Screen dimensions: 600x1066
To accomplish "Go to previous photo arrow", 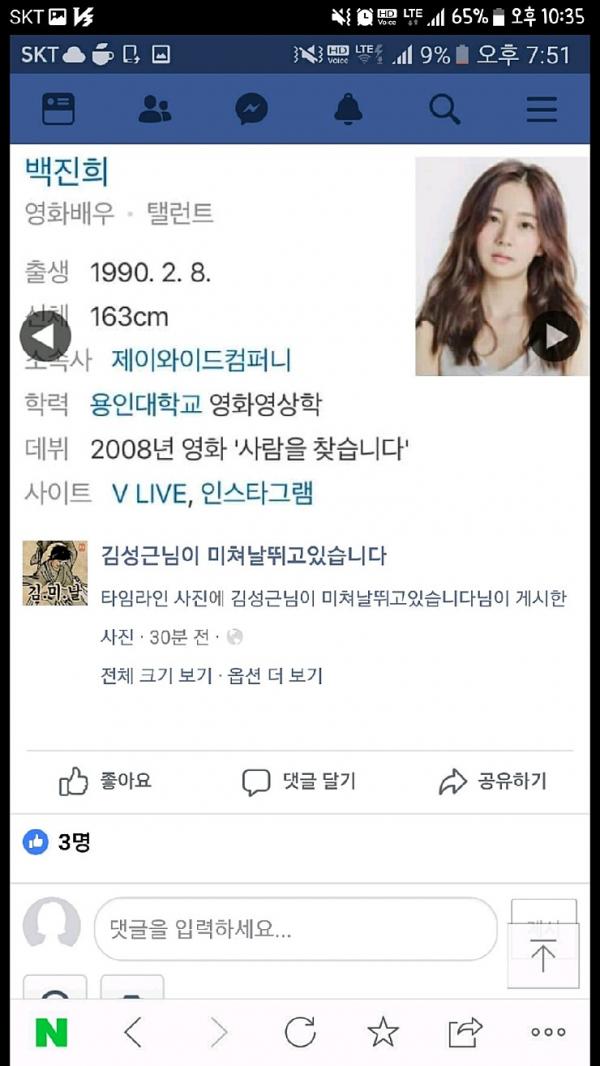I will click(45, 336).
